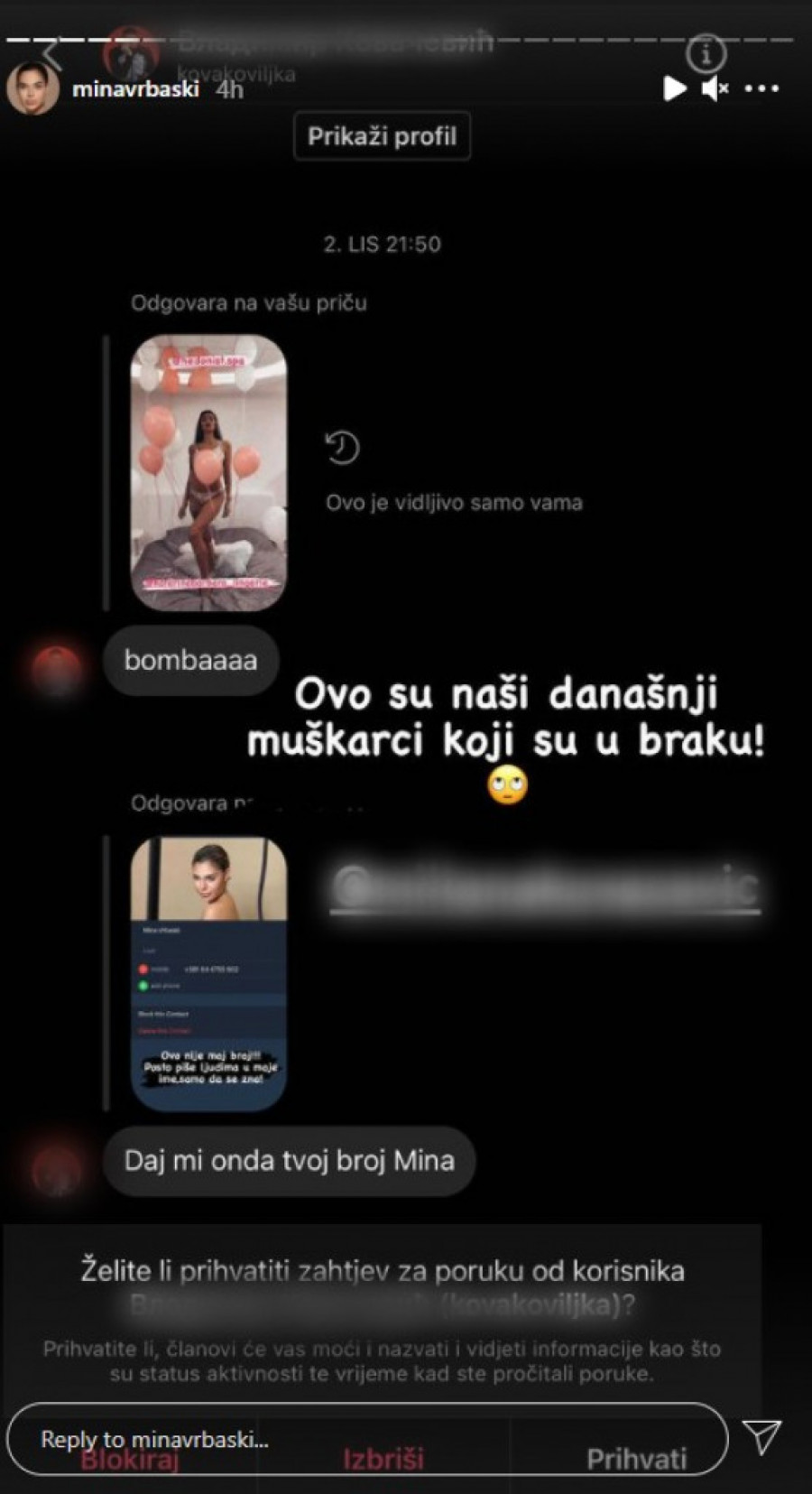
Task: Open the story overflow menu
Action: pyautogui.click(x=762, y=88)
